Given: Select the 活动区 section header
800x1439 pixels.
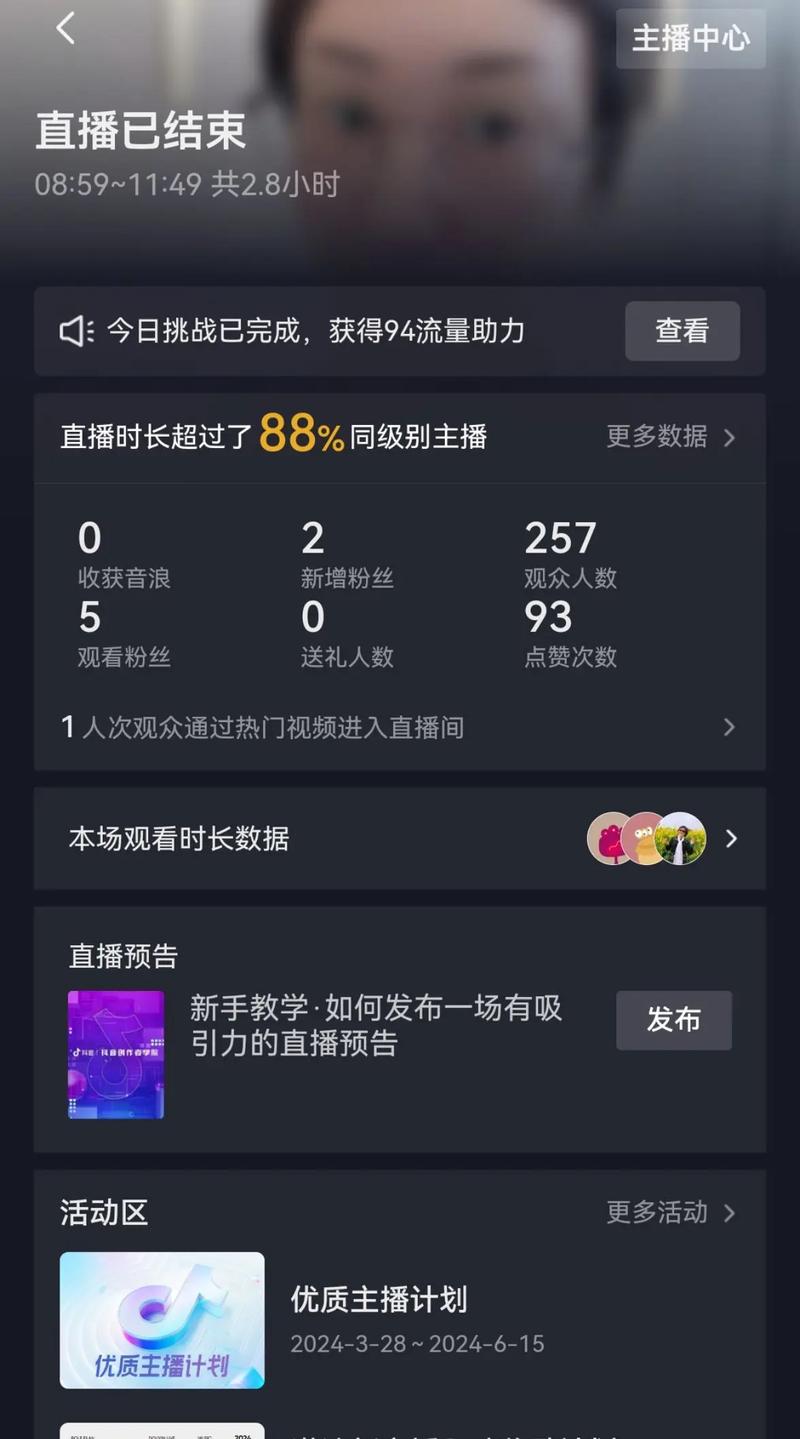Looking at the screenshot, I should 102,1213.
